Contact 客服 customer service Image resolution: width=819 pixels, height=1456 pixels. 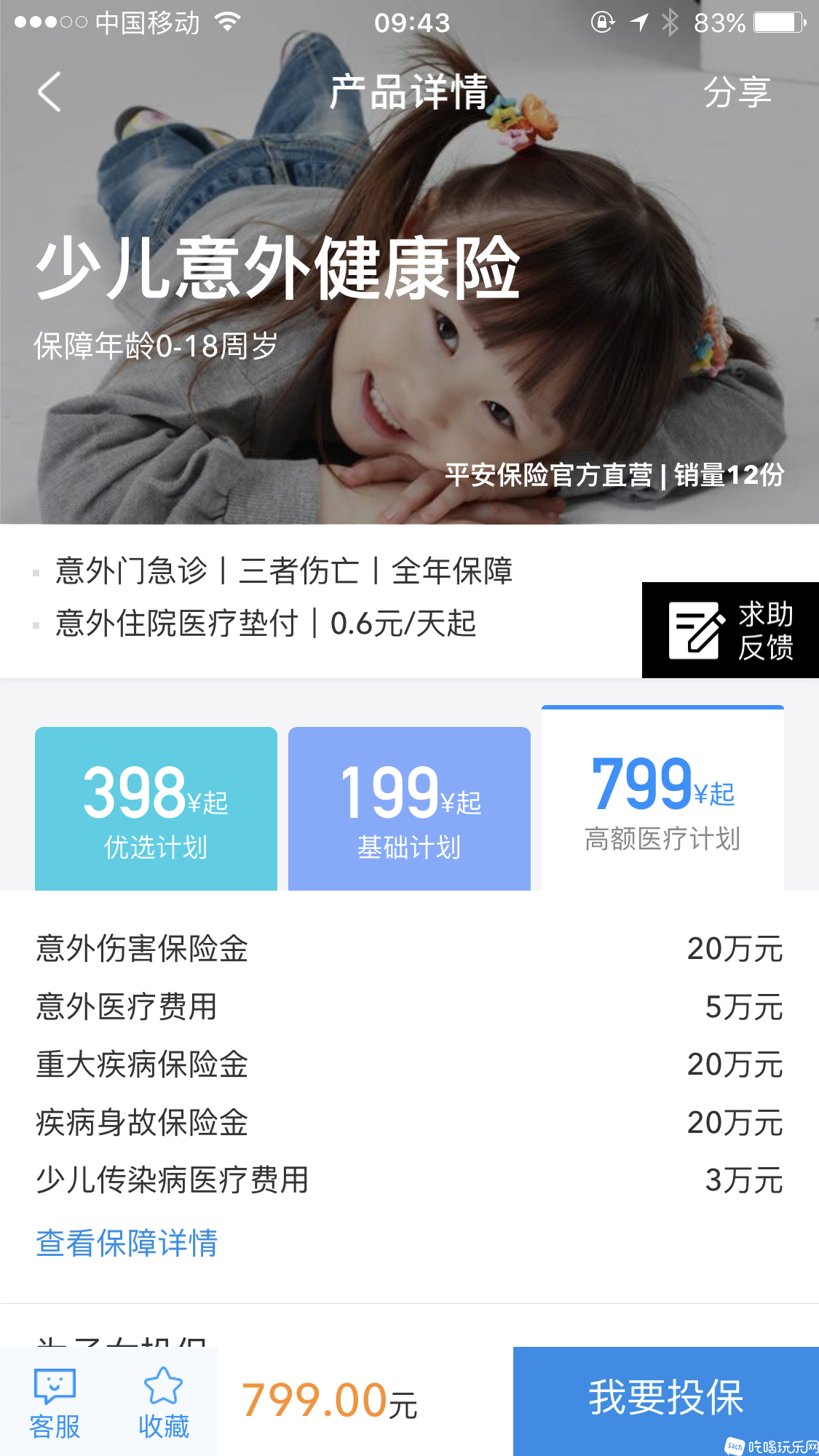click(x=55, y=1403)
